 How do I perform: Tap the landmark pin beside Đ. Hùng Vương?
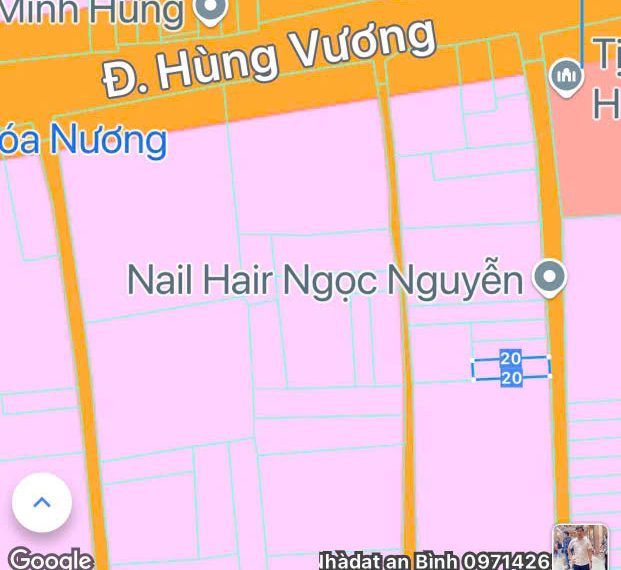tap(566, 76)
